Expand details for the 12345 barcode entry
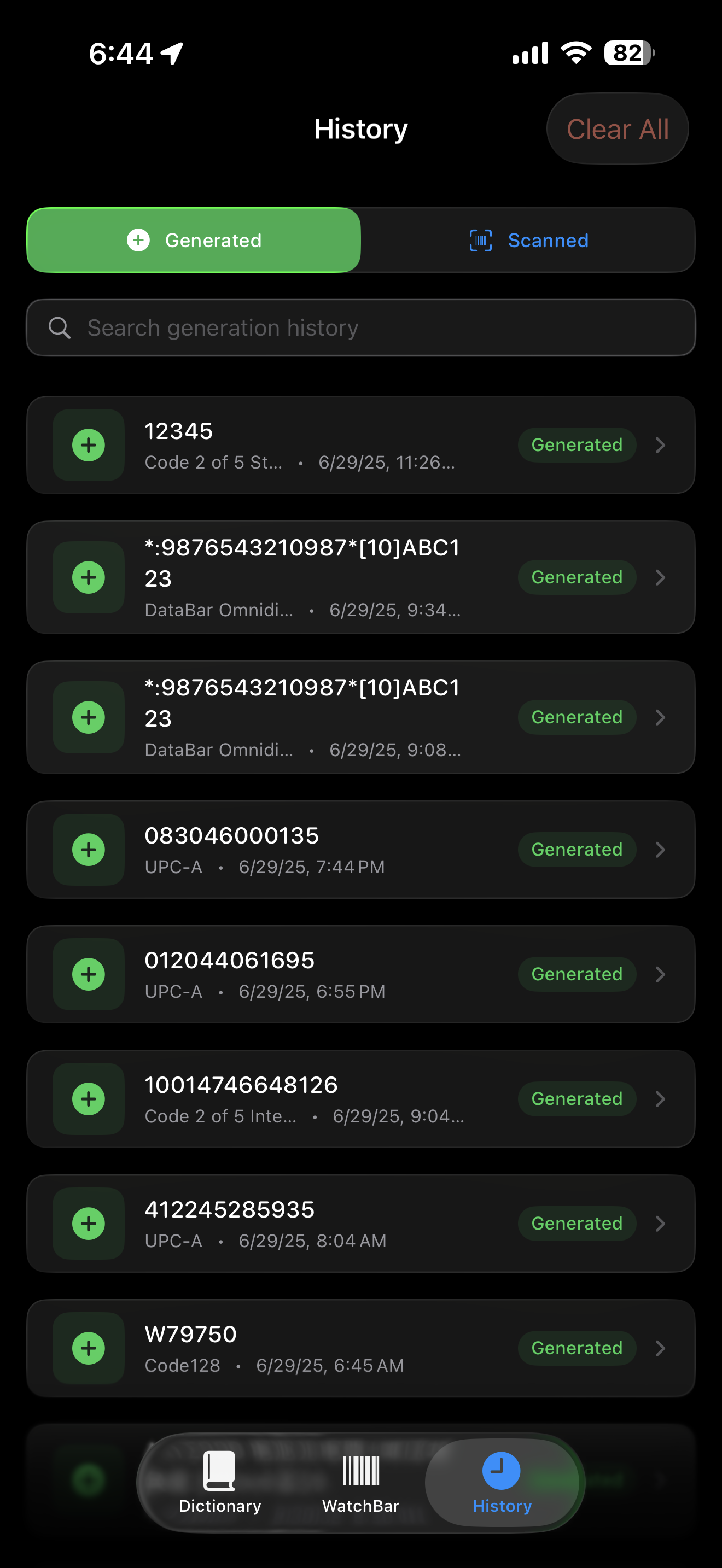The width and height of the screenshot is (722, 1568). point(661,445)
